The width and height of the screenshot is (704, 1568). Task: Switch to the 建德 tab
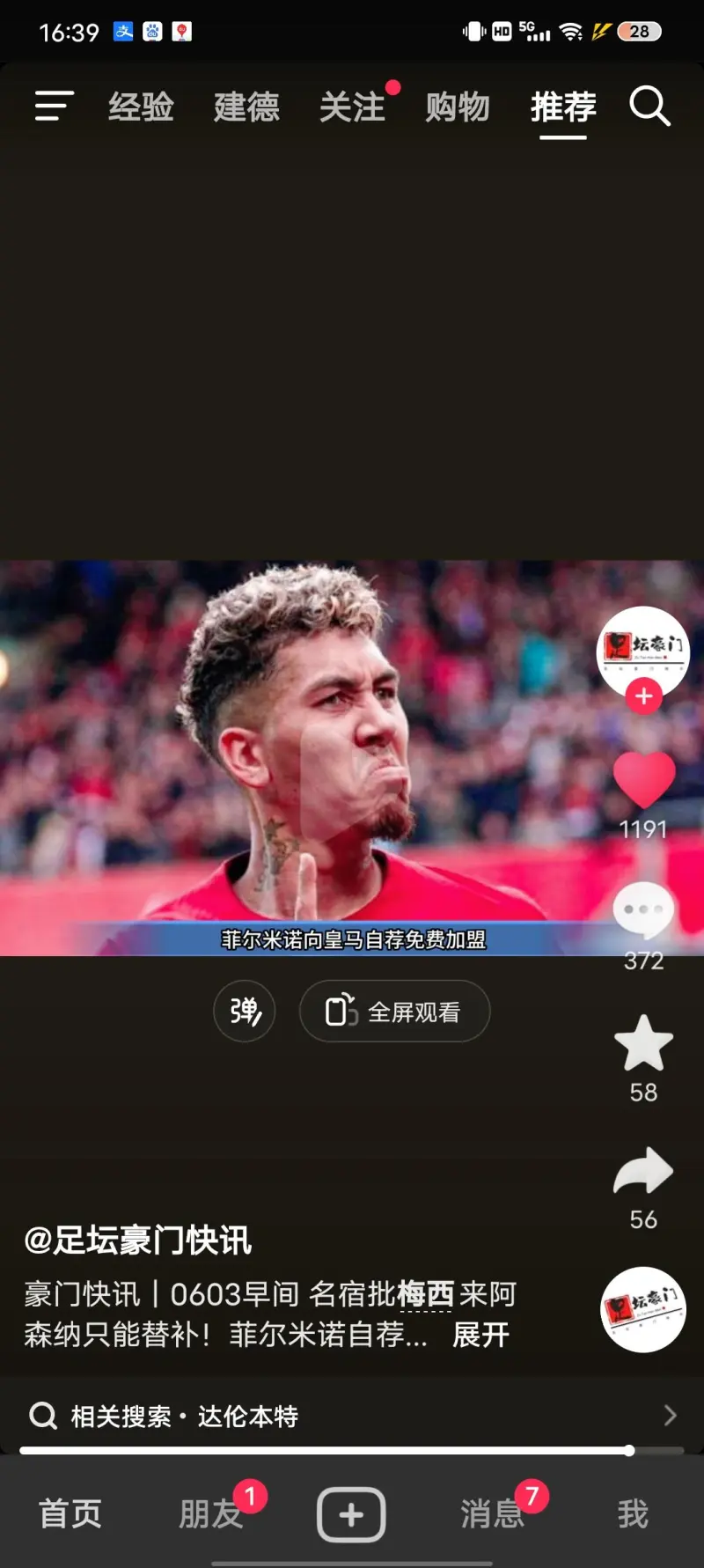tap(246, 107)
